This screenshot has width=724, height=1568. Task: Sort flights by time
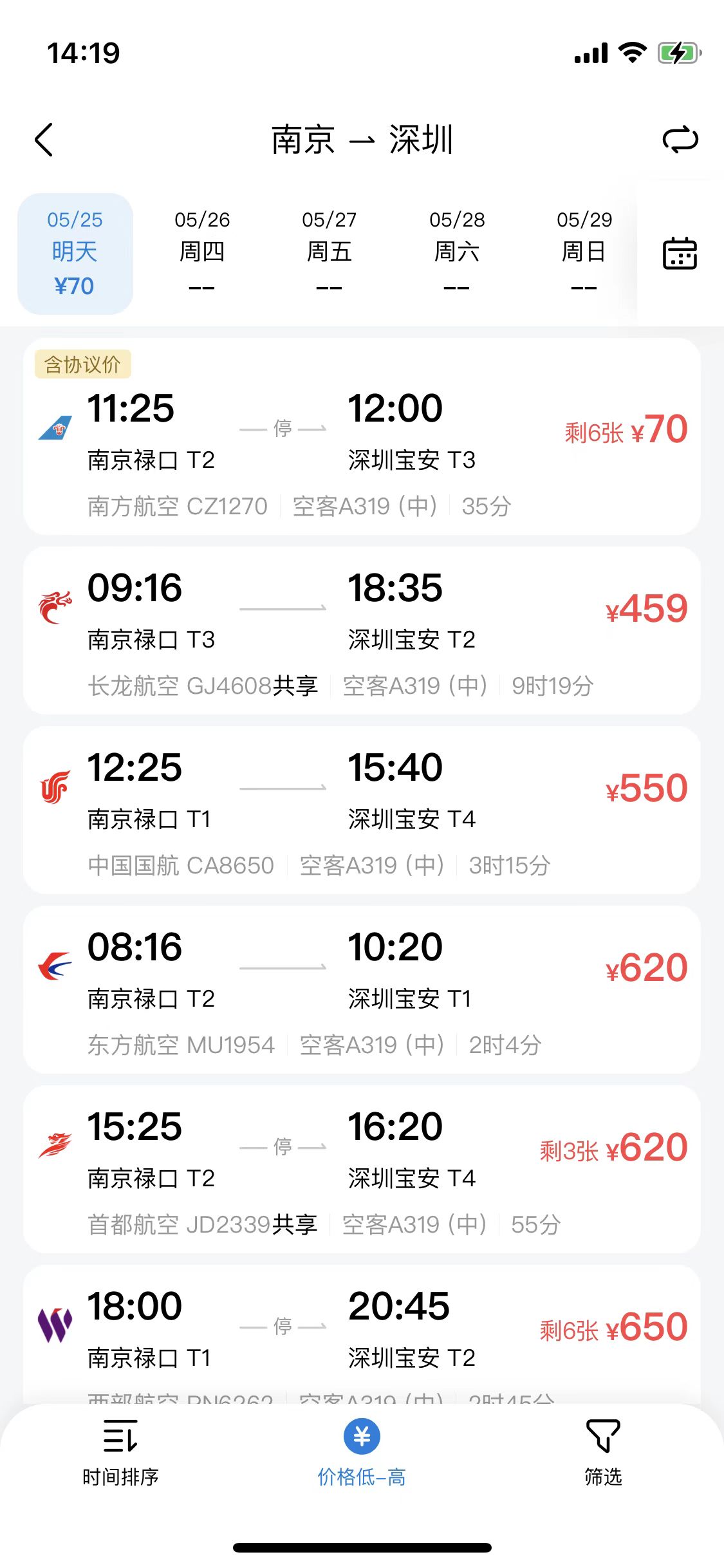pos(120,1453)
